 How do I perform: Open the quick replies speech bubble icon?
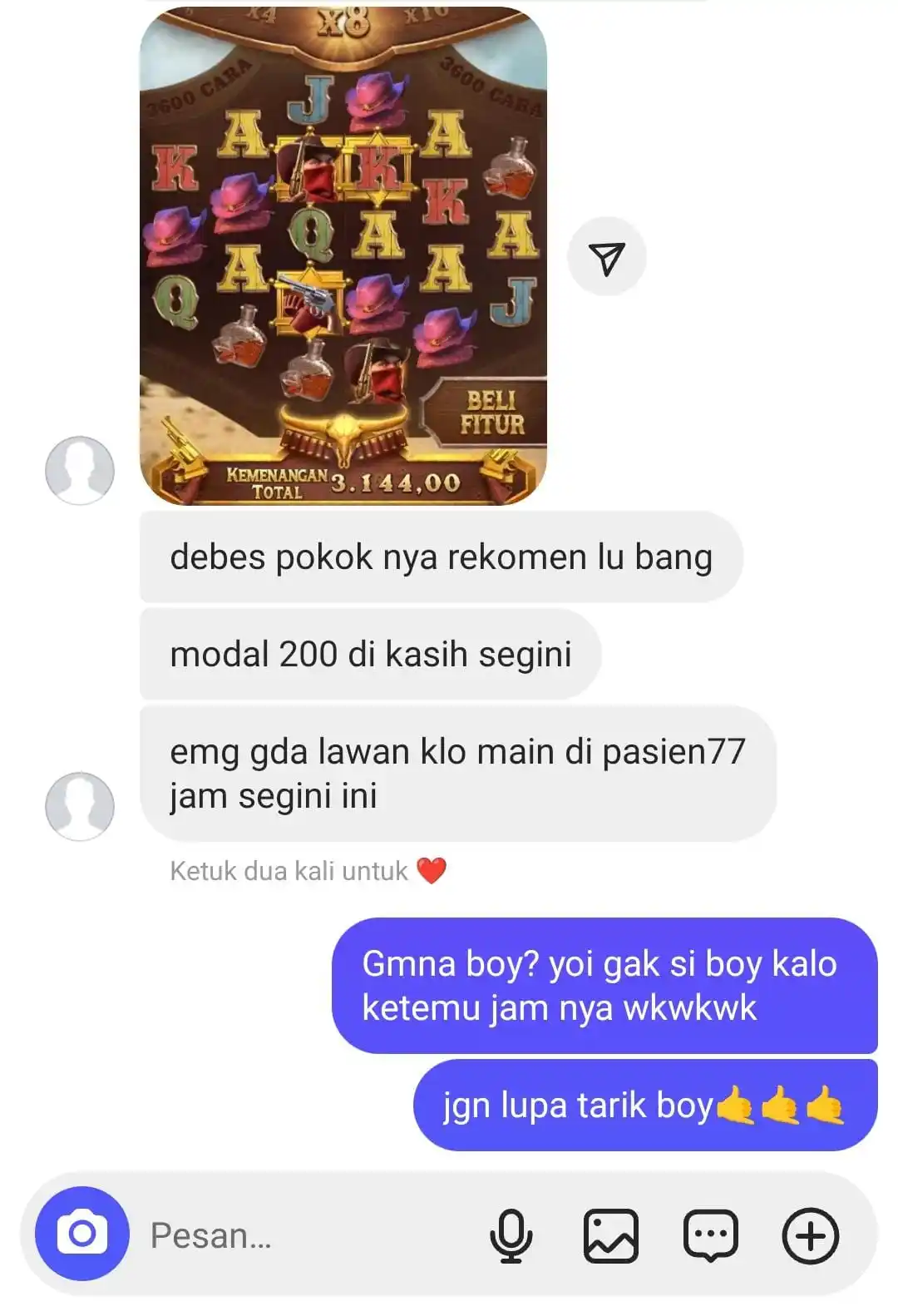click(710, 1235)
